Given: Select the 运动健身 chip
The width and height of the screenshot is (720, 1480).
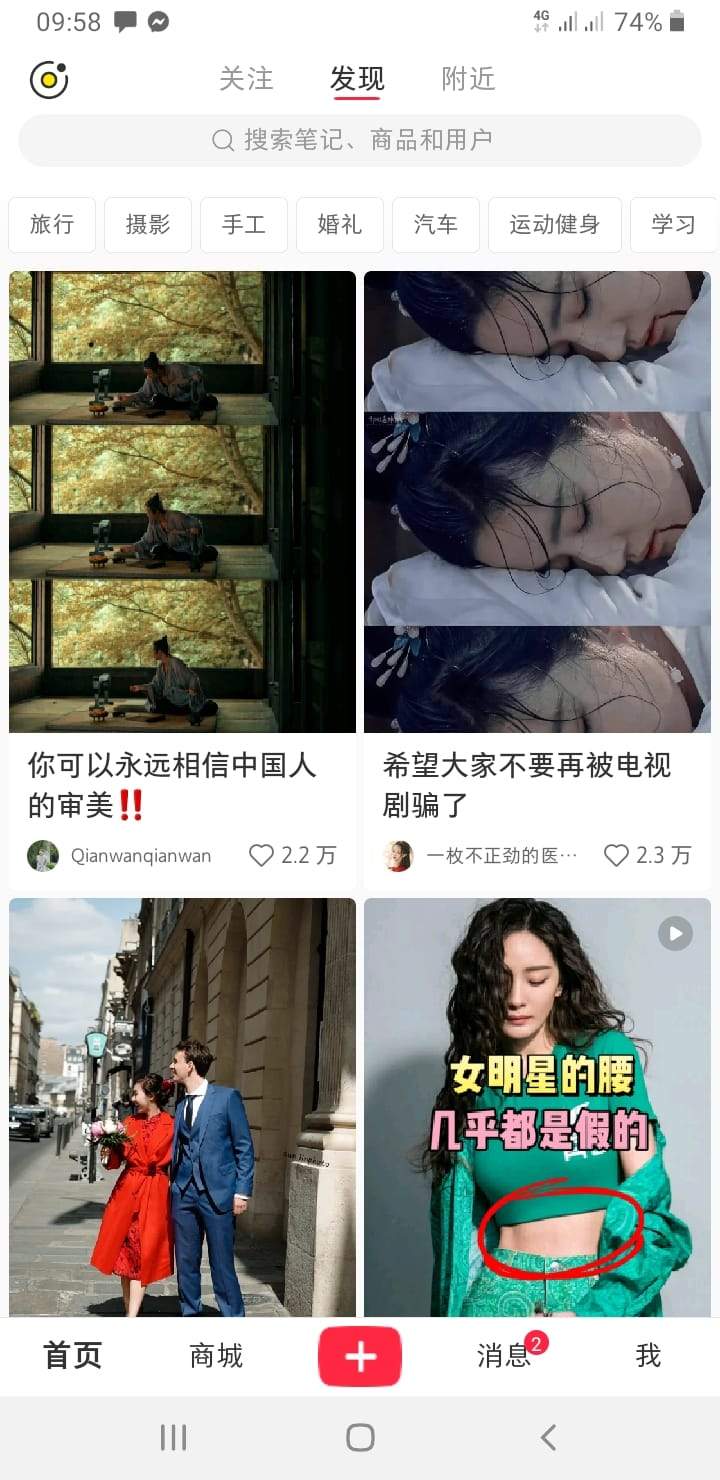Looking at the screenshot, I should coord(554,224).
